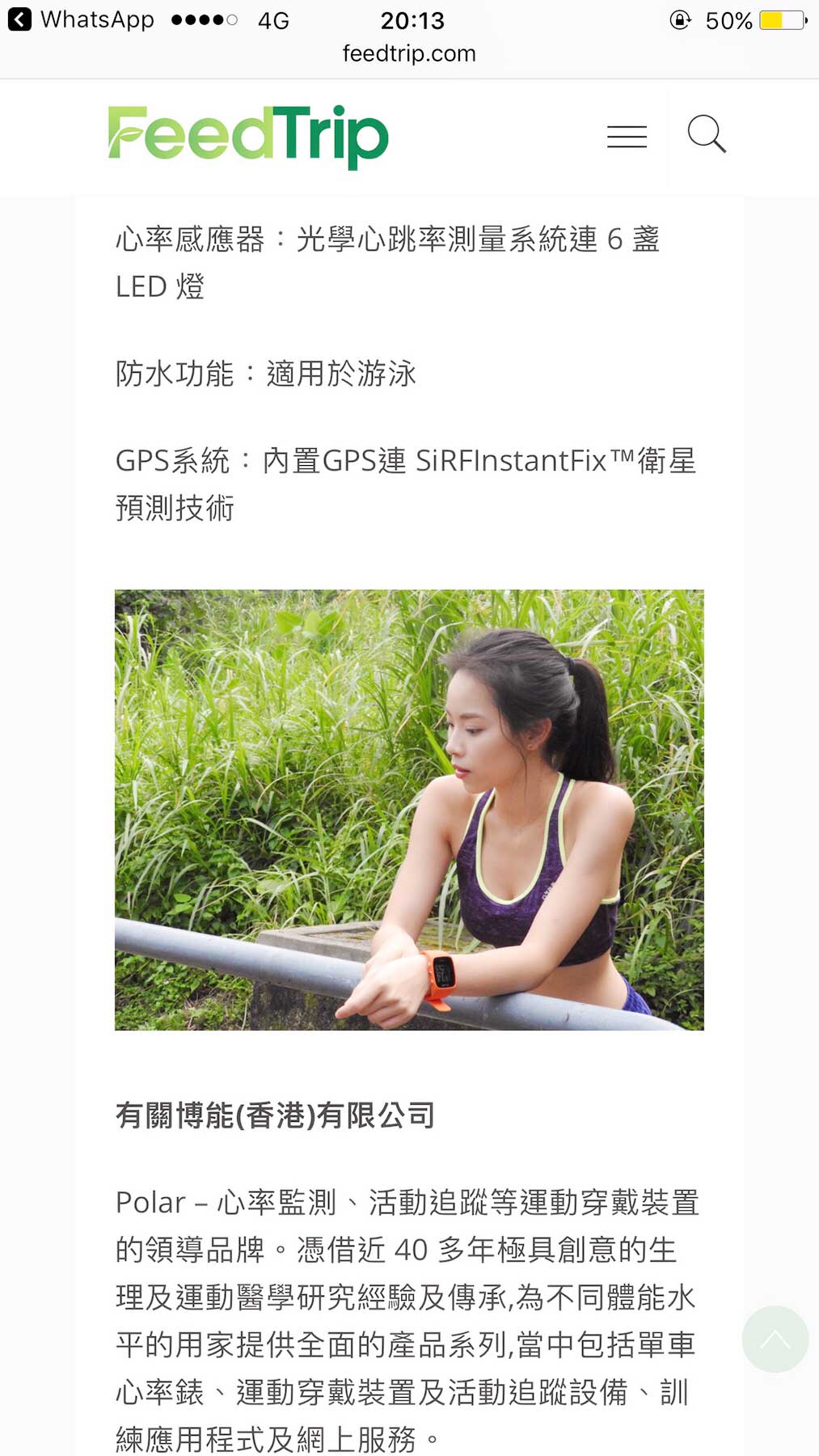Screen dimensions: 819x1456
Task: Open the search icon
Action: click(x=707, y=134)
